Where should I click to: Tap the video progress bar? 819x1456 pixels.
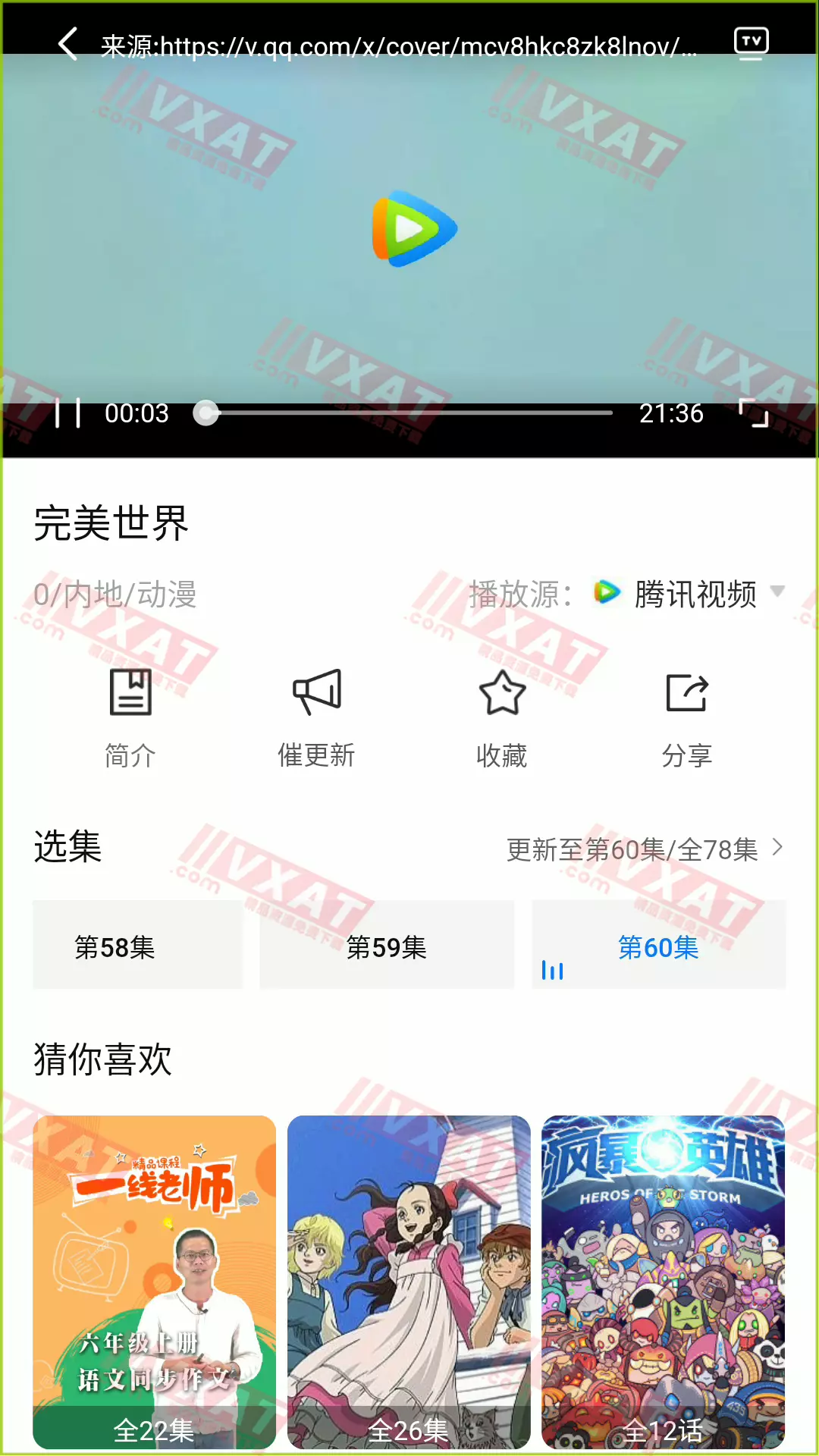tap(409, 413)
